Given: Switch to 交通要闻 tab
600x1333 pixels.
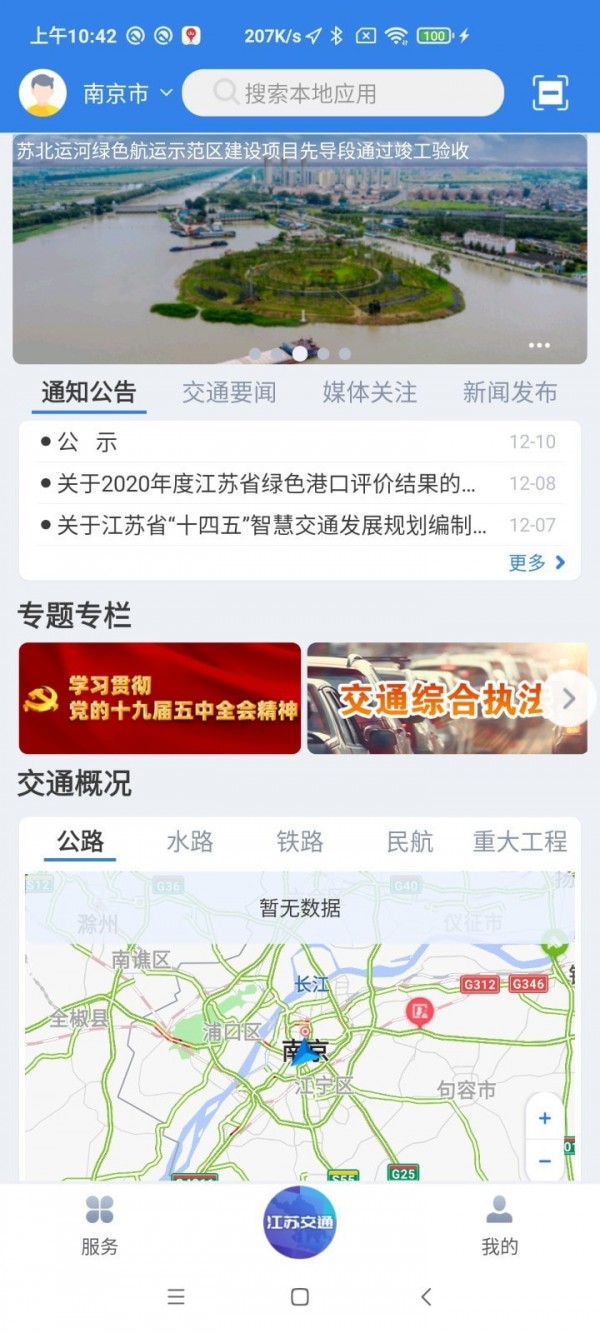Looking at the screenshot, I should (x=229, y=392).
